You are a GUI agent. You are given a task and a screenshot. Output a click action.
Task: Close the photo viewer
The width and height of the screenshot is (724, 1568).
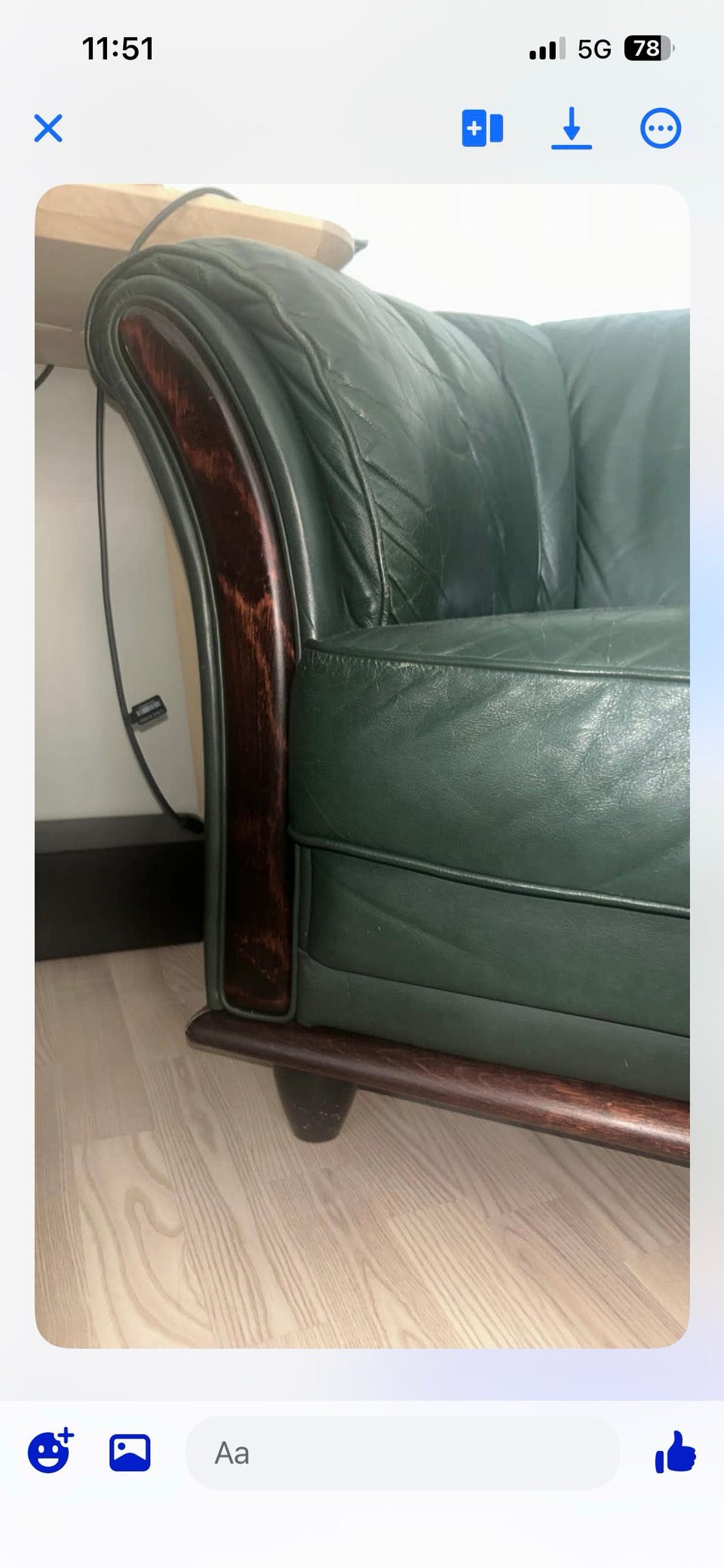click(x=48, y=128)
